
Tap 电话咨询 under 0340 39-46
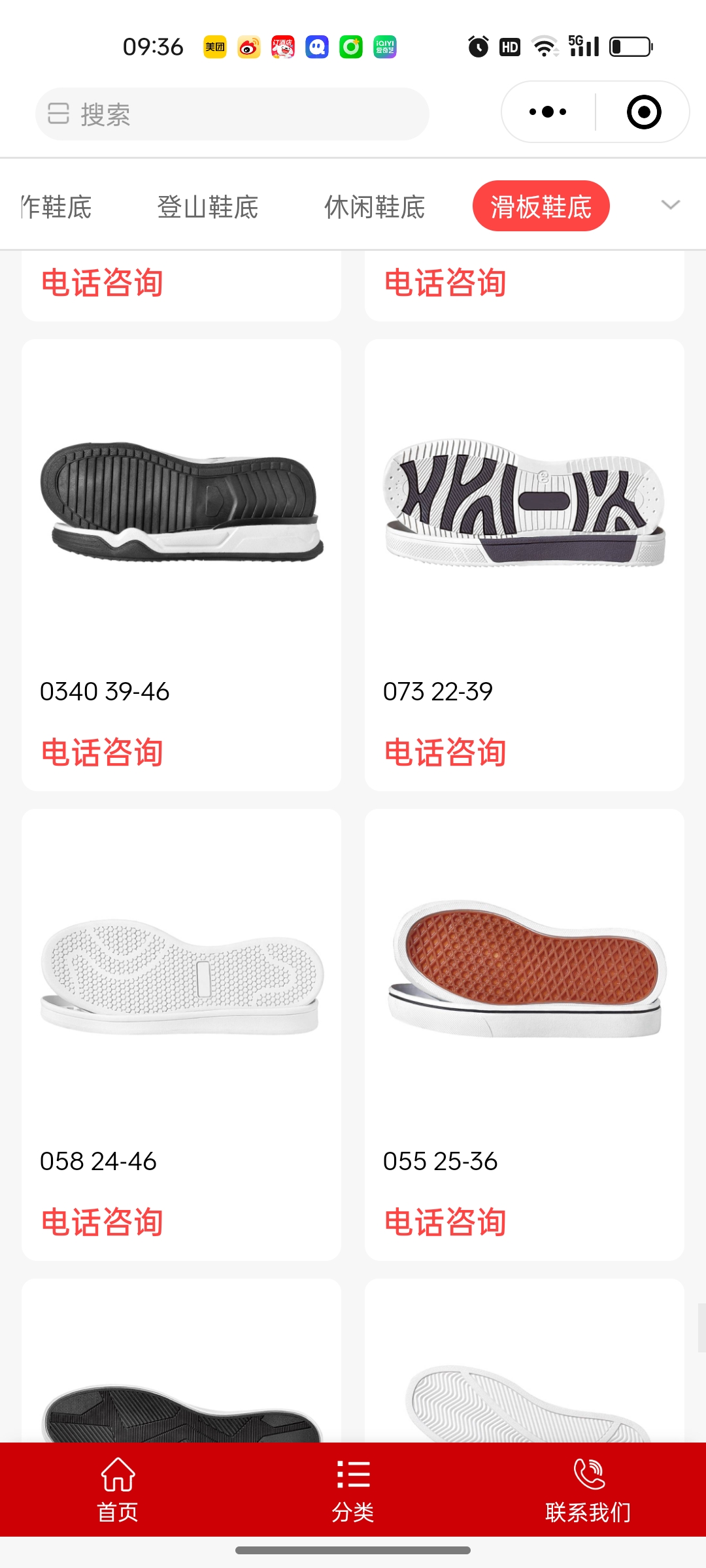[102, 753]
